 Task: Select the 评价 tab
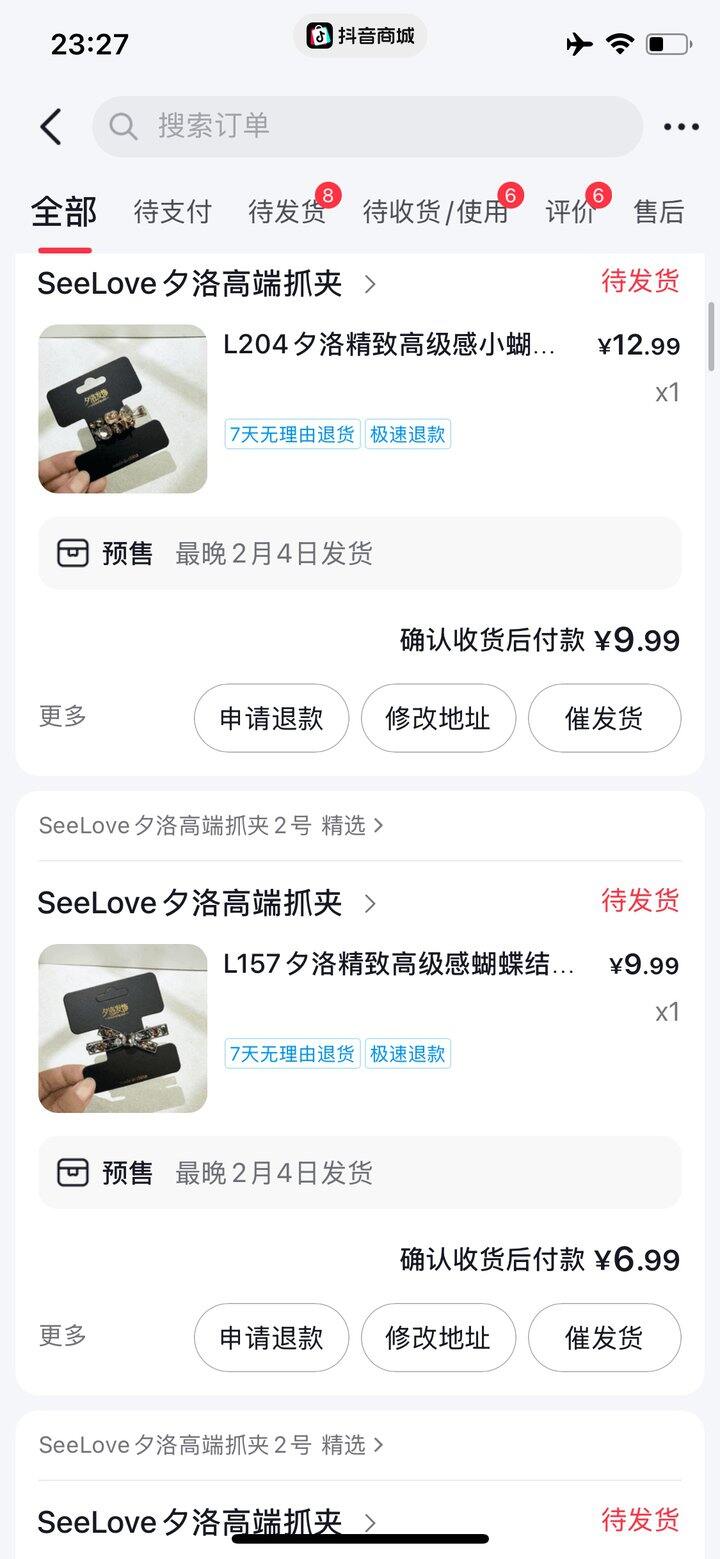[570, 212]
